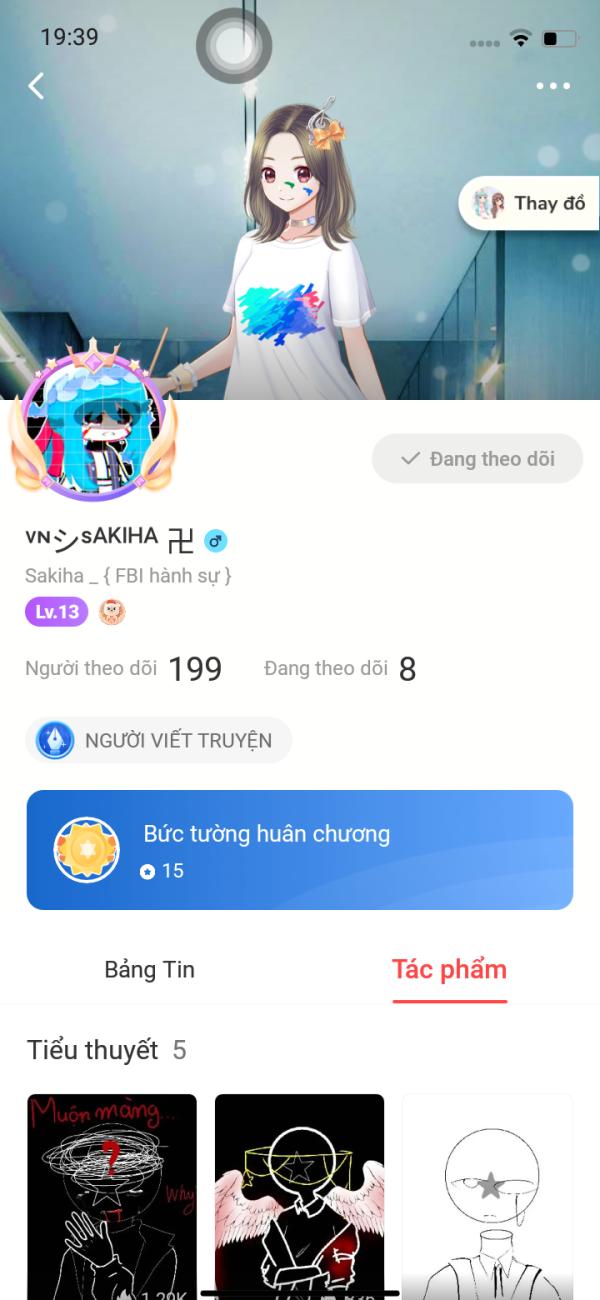Tap the Người viết truyện writer badge
The height and width of the screenshot is (1300, 600).
coord(158,741)
